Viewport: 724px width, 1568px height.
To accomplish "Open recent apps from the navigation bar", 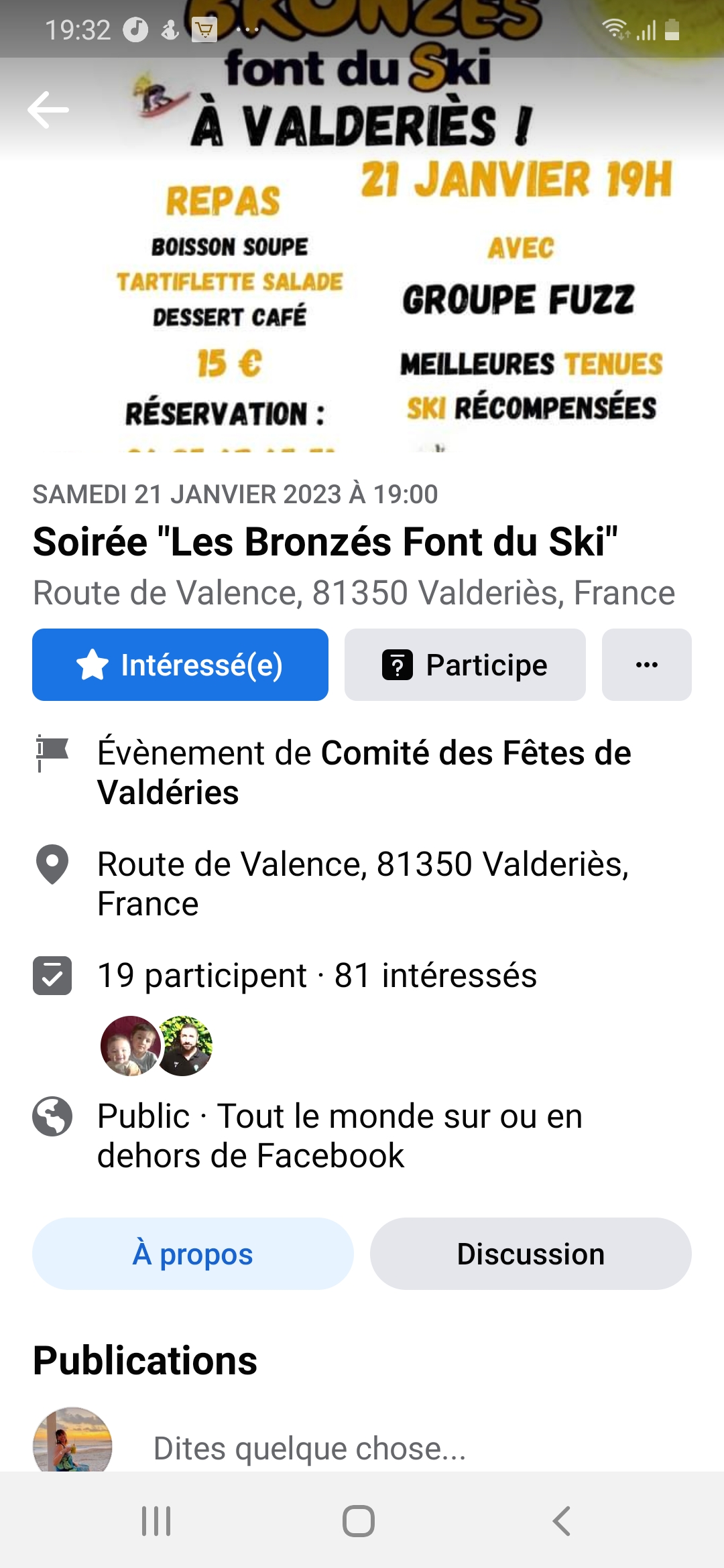I will point(156,1521).
